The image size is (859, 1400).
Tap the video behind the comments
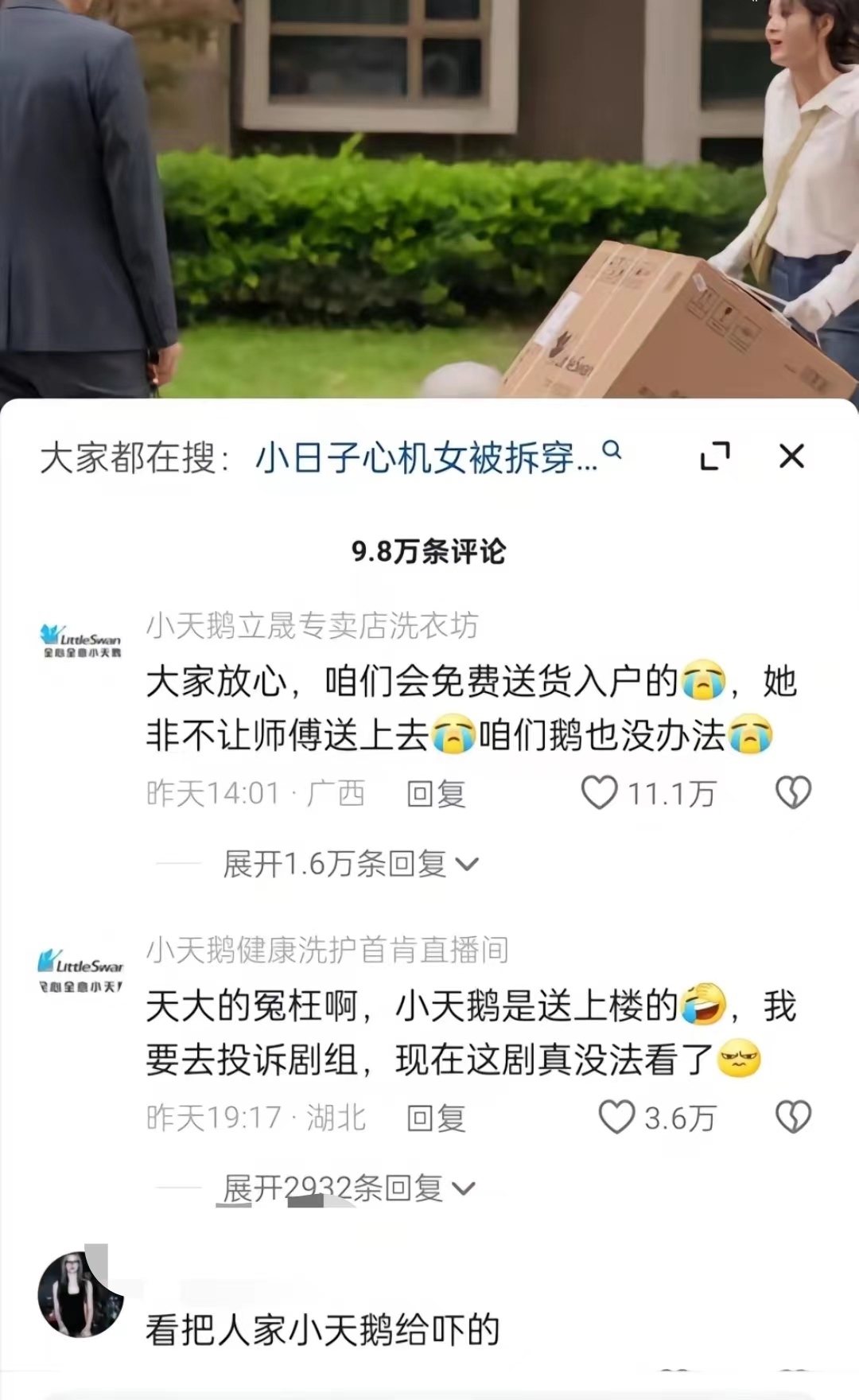click(x=429, y=199)
